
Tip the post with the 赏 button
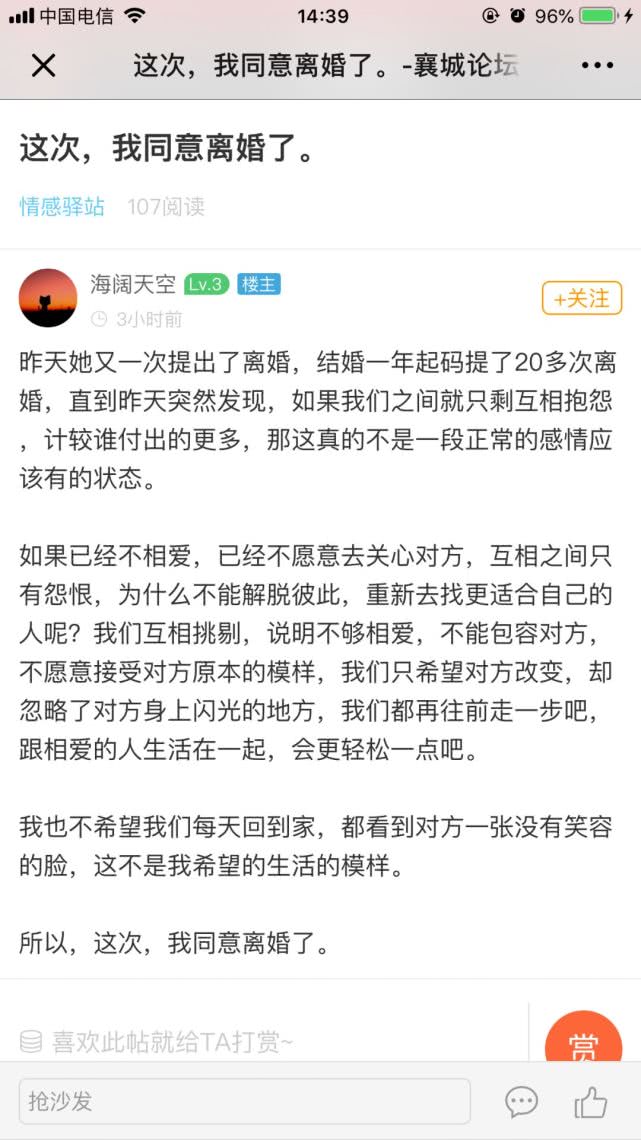point(583,1044)
